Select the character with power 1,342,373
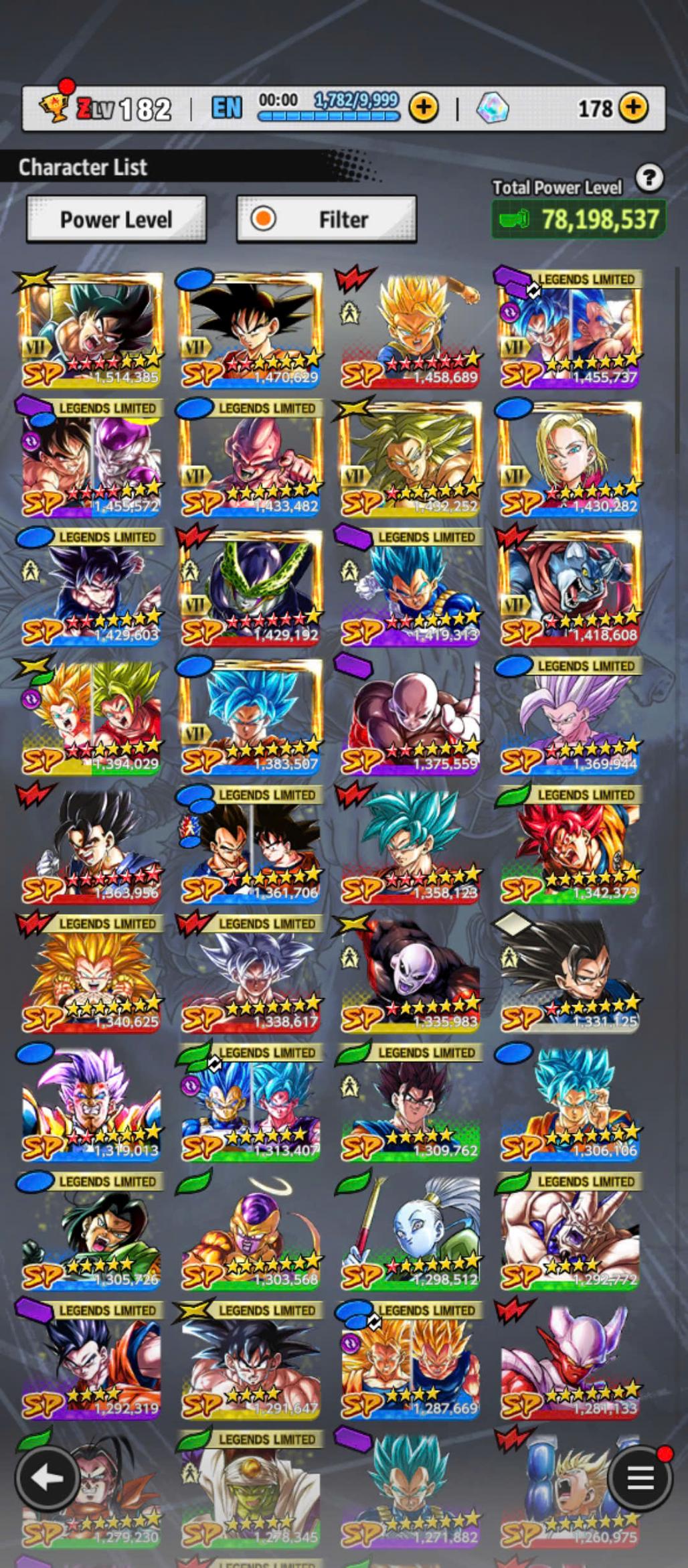688x1568 pixels. tap(570, 846)
